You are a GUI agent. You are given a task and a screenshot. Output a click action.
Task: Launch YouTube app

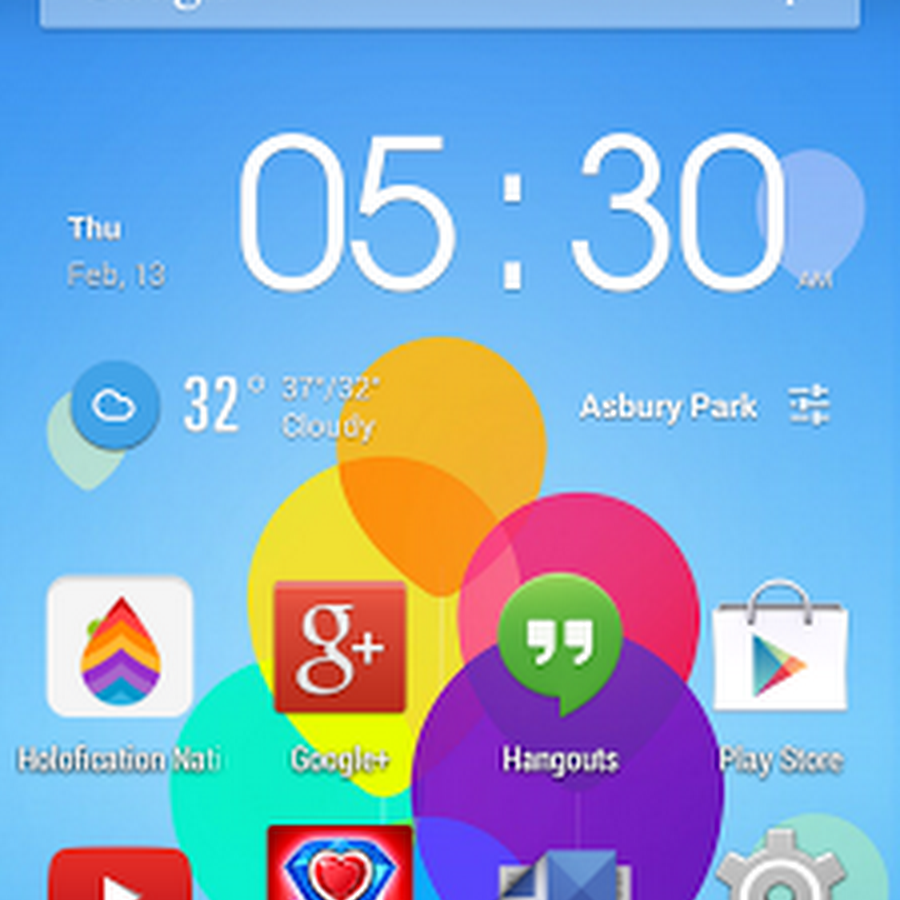(119, 875)
